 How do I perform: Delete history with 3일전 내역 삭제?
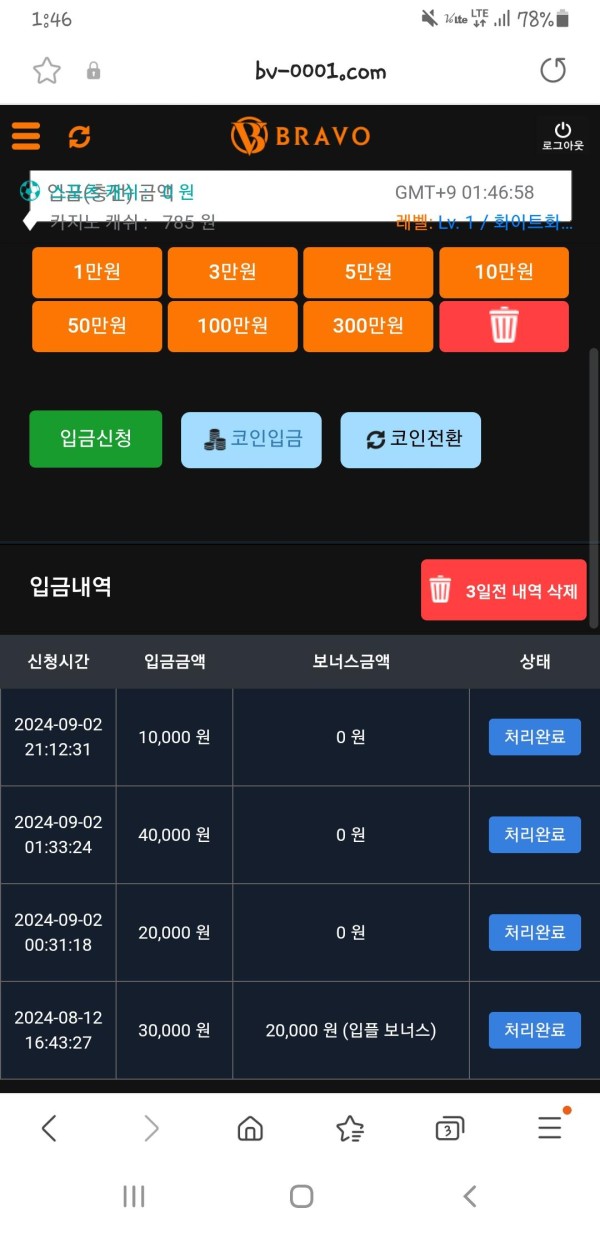503,590
